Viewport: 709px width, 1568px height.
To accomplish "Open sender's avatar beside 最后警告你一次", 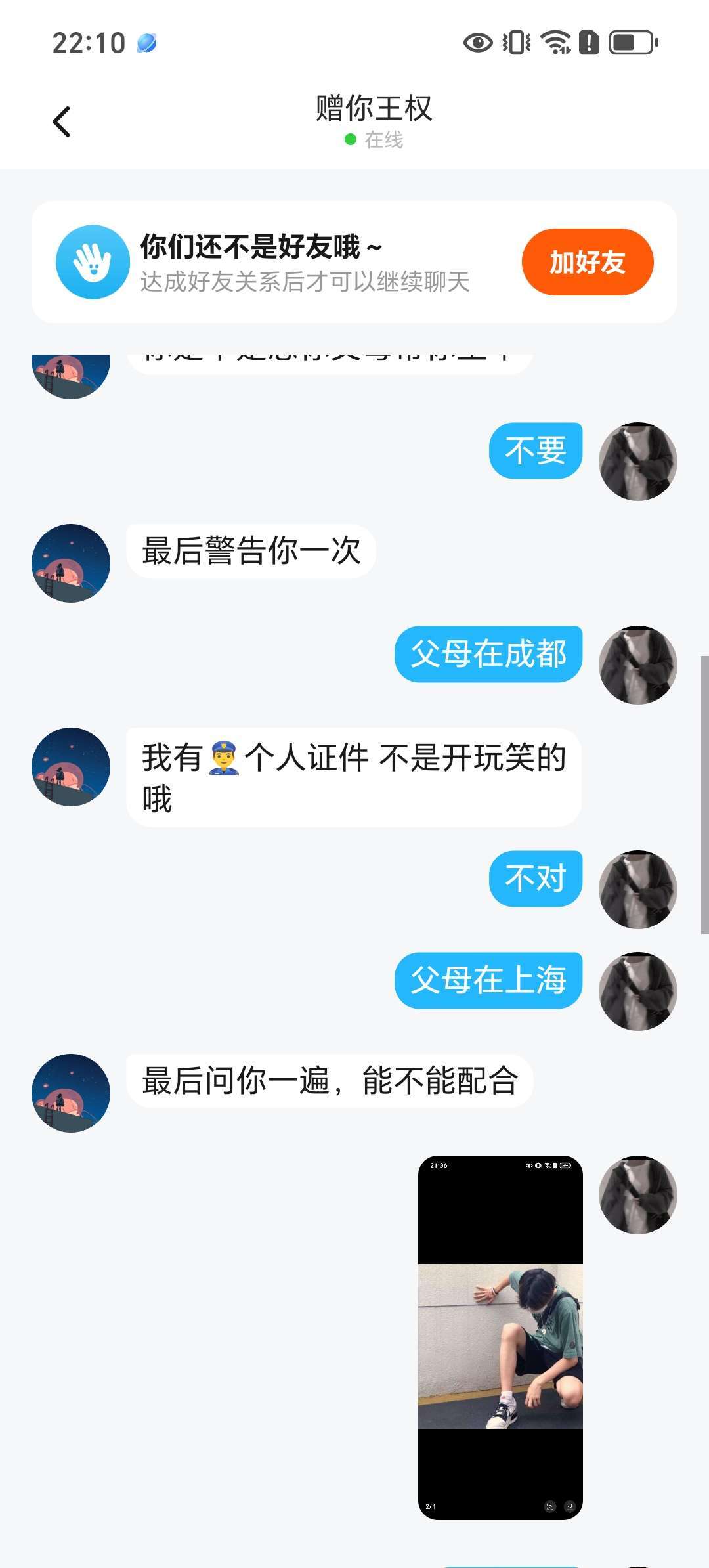I will coord(71,563).
